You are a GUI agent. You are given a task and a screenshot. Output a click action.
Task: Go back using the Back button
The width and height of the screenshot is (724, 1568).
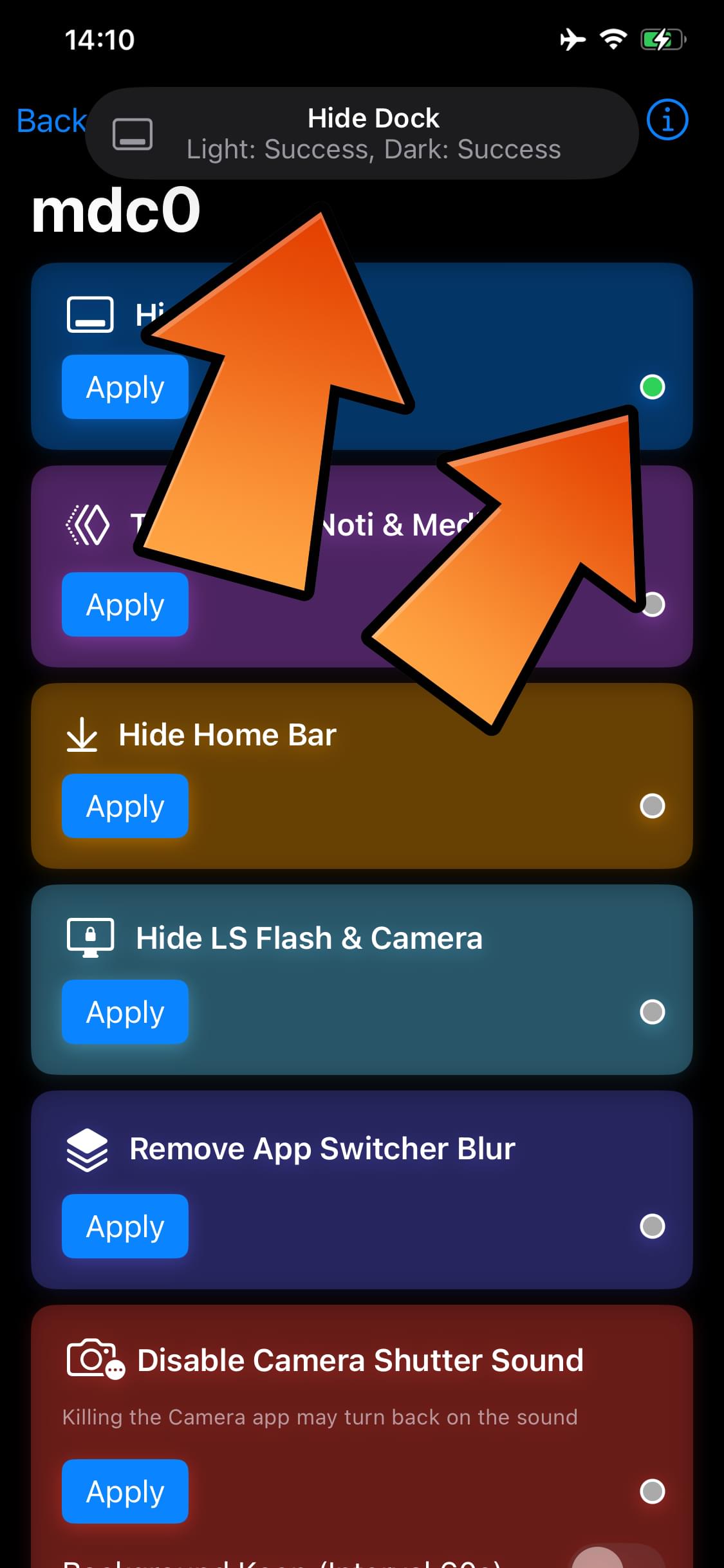point(51,120)
